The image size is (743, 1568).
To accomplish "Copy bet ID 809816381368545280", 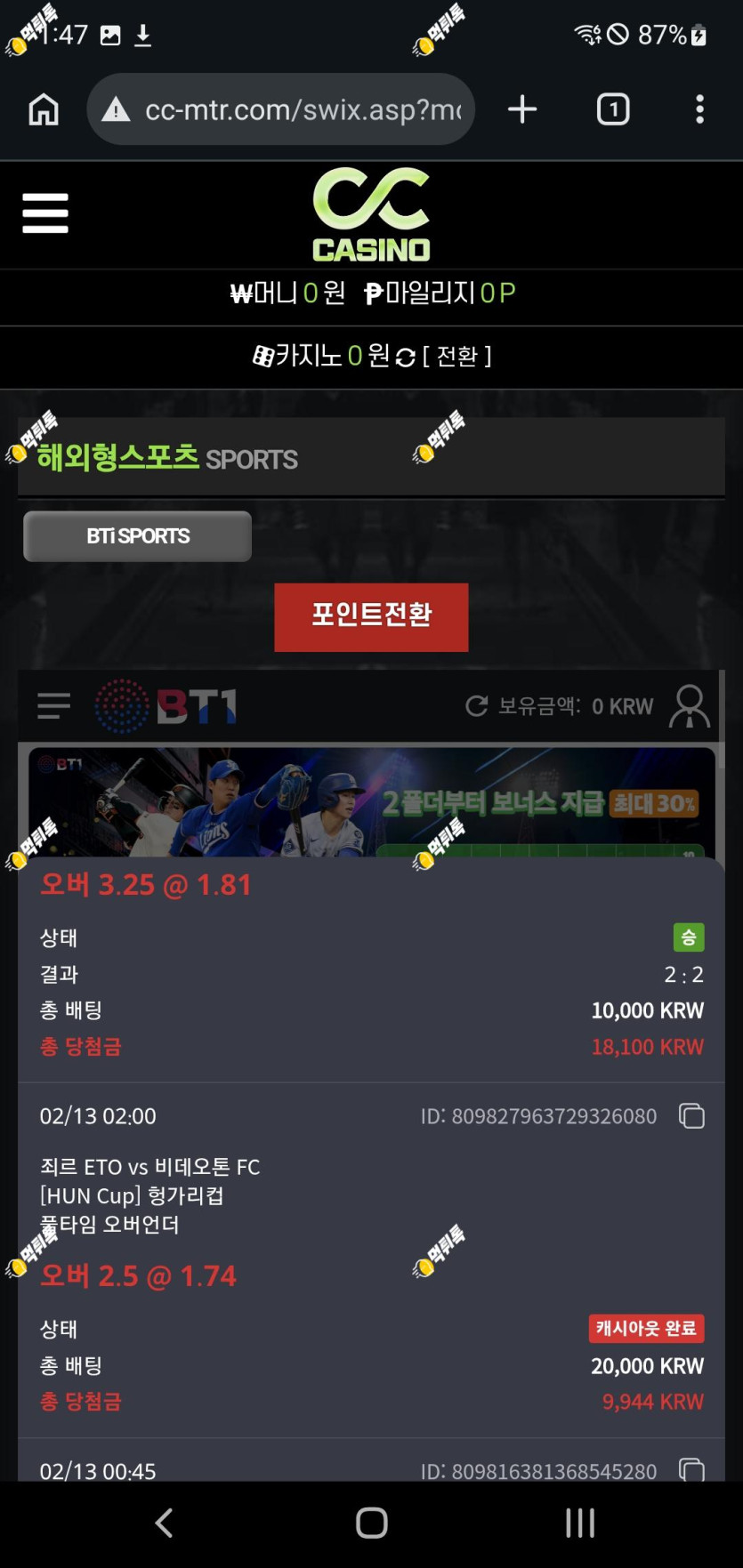I will tap(691, 1468).
